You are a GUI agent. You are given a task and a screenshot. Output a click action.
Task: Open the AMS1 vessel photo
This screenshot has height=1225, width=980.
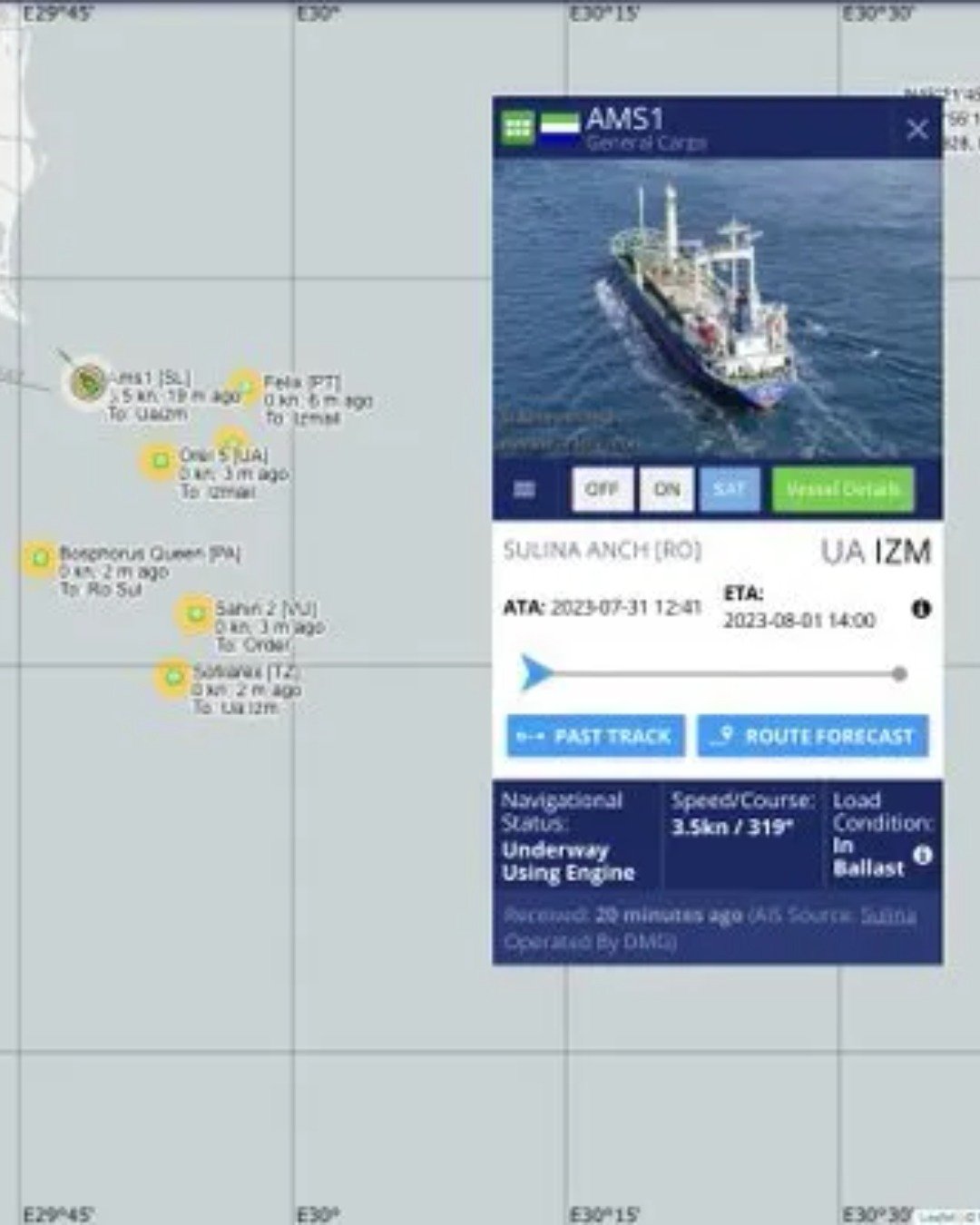pos(717,309)
